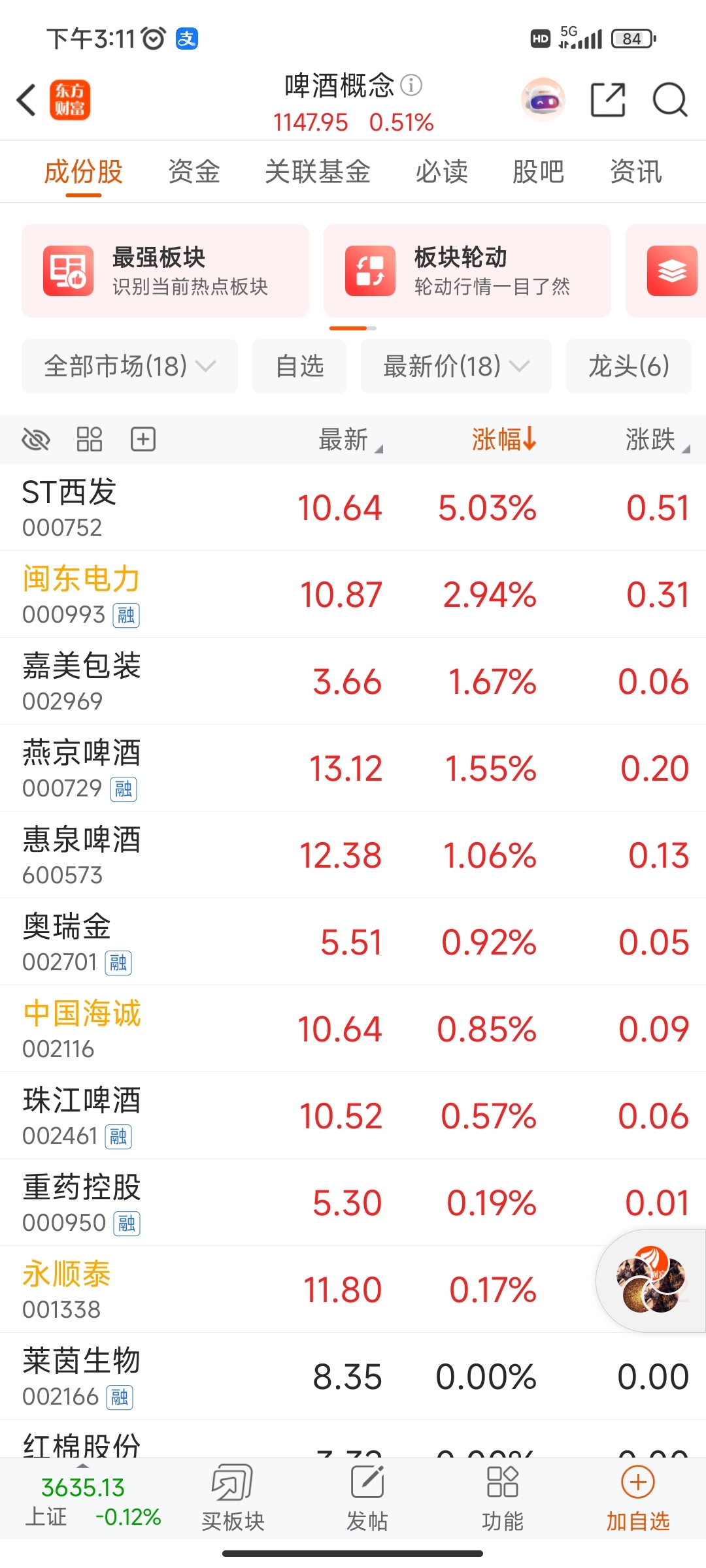Open the 股吧 tab

[x=538, y=172]
